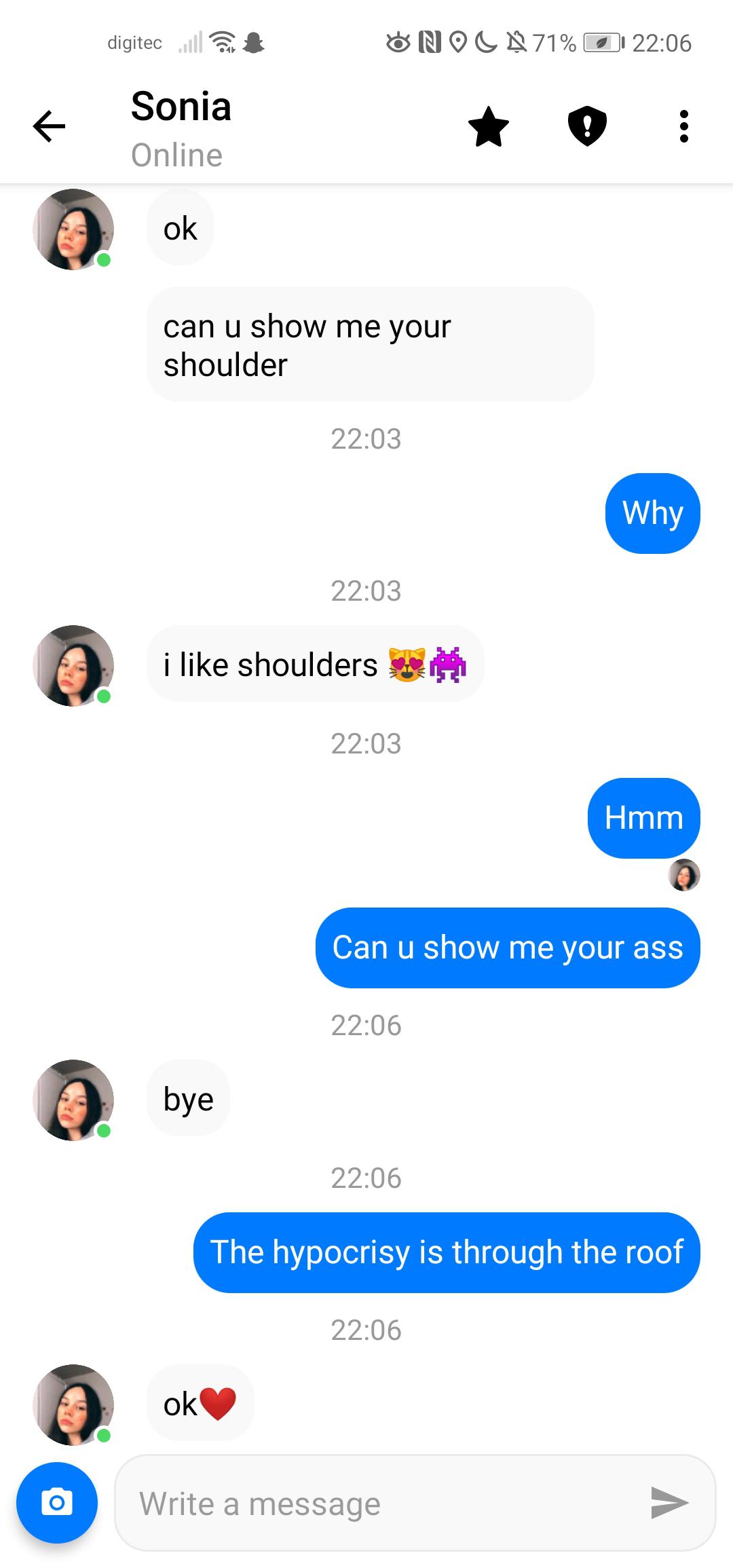
Task: Go back from Sonia's chat
Action: point(50,126)
